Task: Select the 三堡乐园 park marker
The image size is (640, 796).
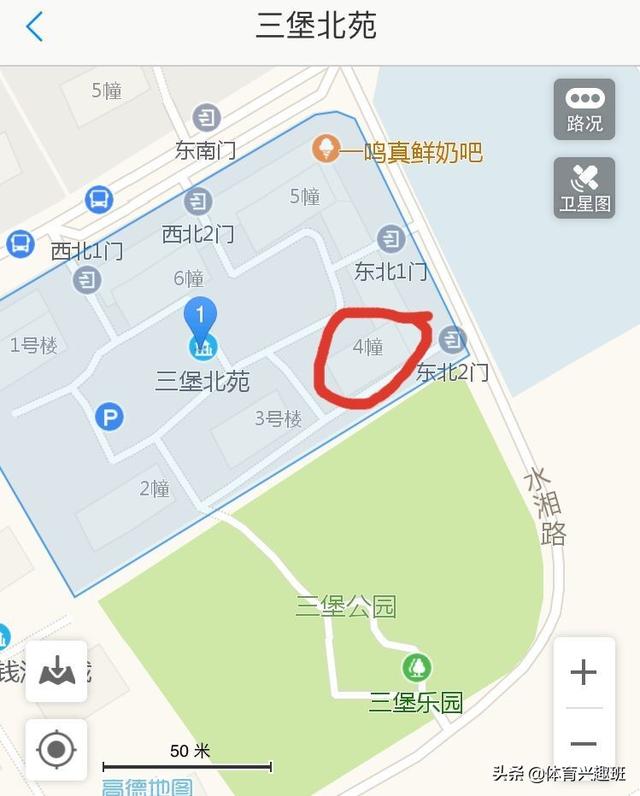Action: [416, 666]
